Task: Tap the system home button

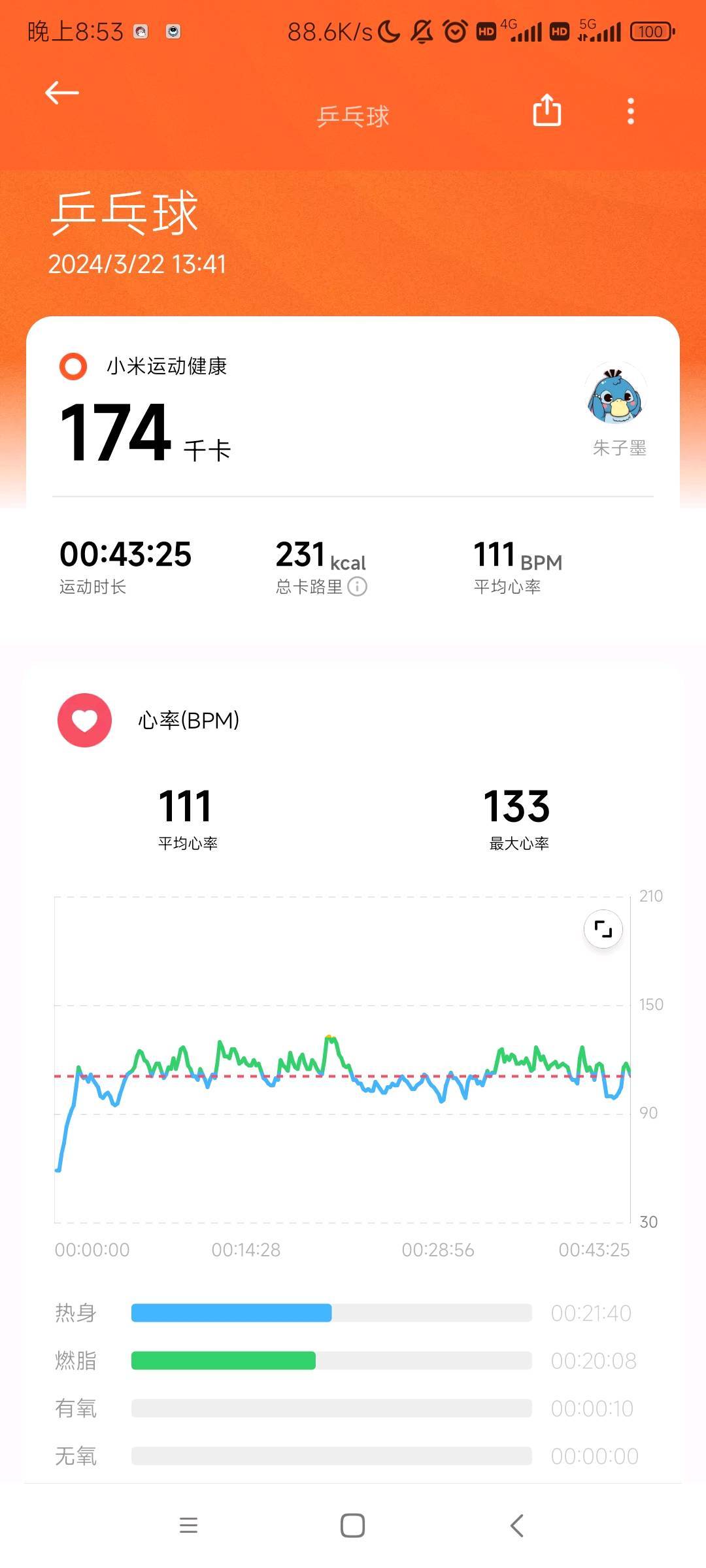Action: (352, 1526)
